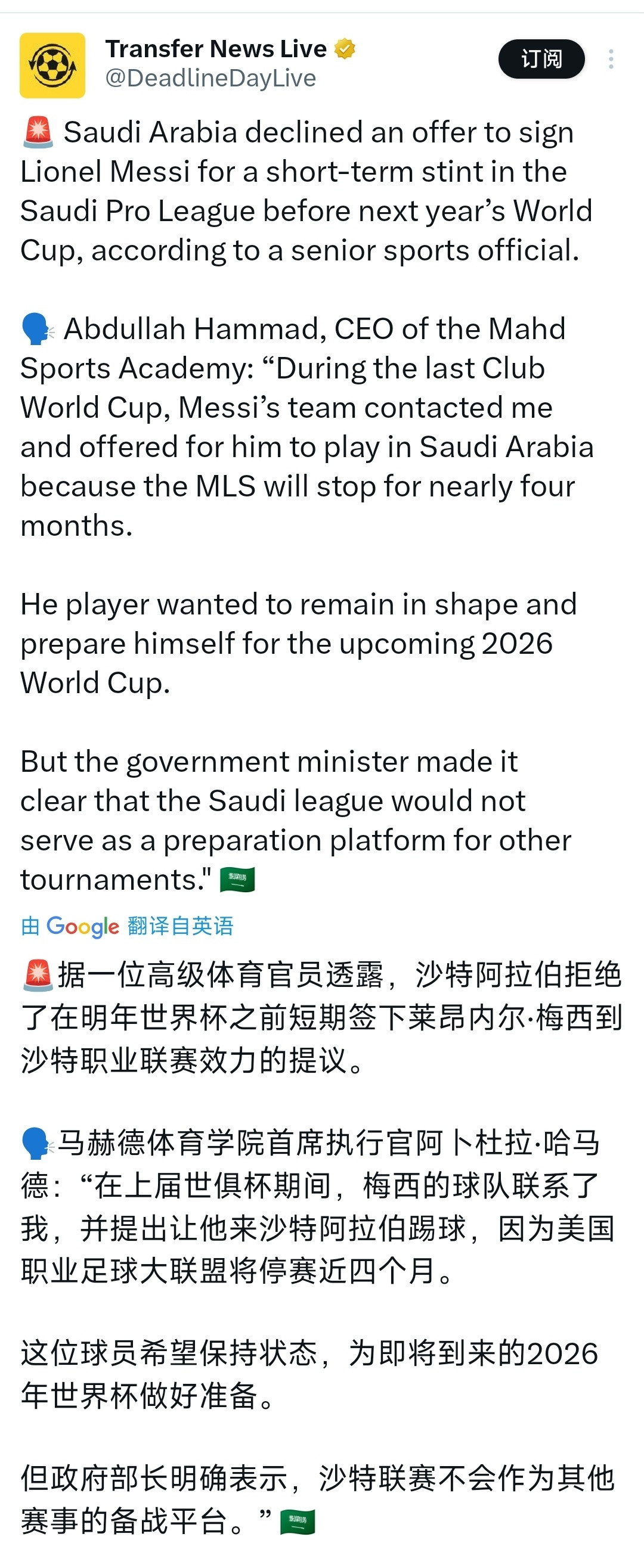
Task: Click the Saudi Arabia flag emoji
Action: [236, 880]
